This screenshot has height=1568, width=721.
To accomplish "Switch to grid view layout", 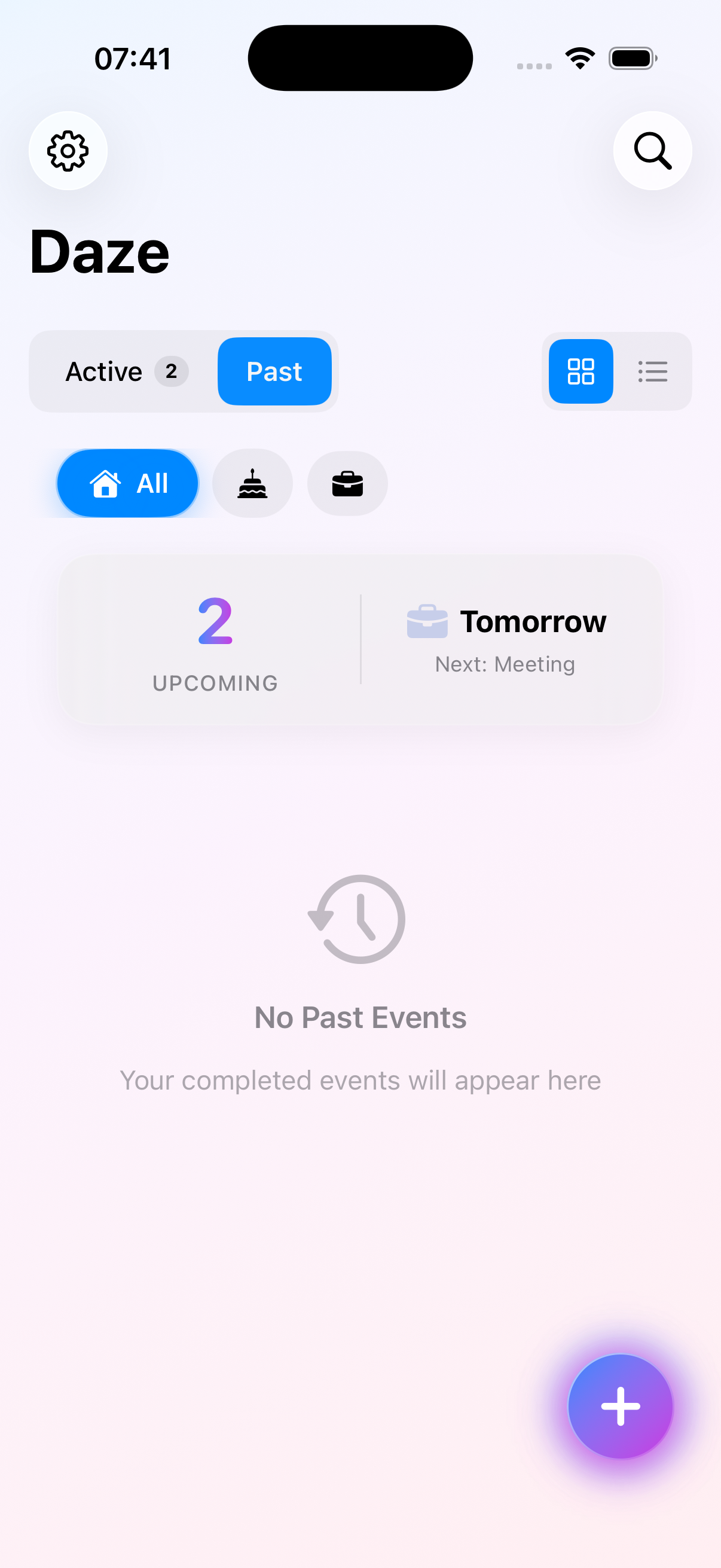I will [581, 371].
